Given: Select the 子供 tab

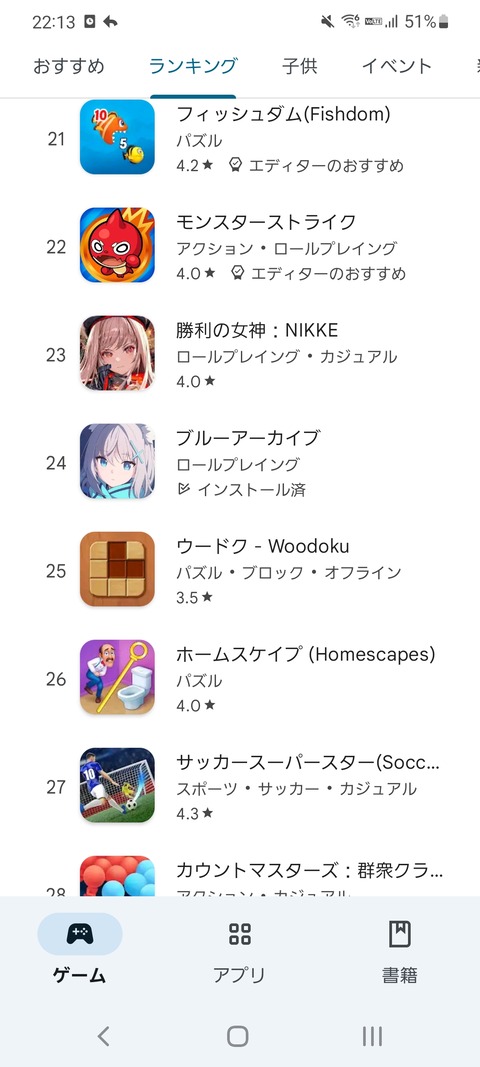Looking at the screenshot, I should (x=300, y=66).
